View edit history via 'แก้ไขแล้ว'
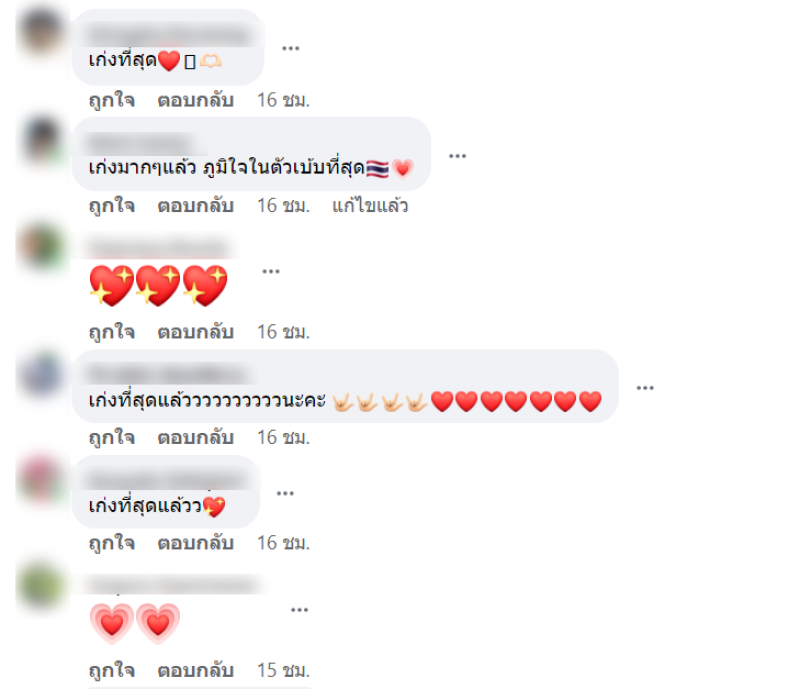The image size is (800, 689). [x=370, y=206]
